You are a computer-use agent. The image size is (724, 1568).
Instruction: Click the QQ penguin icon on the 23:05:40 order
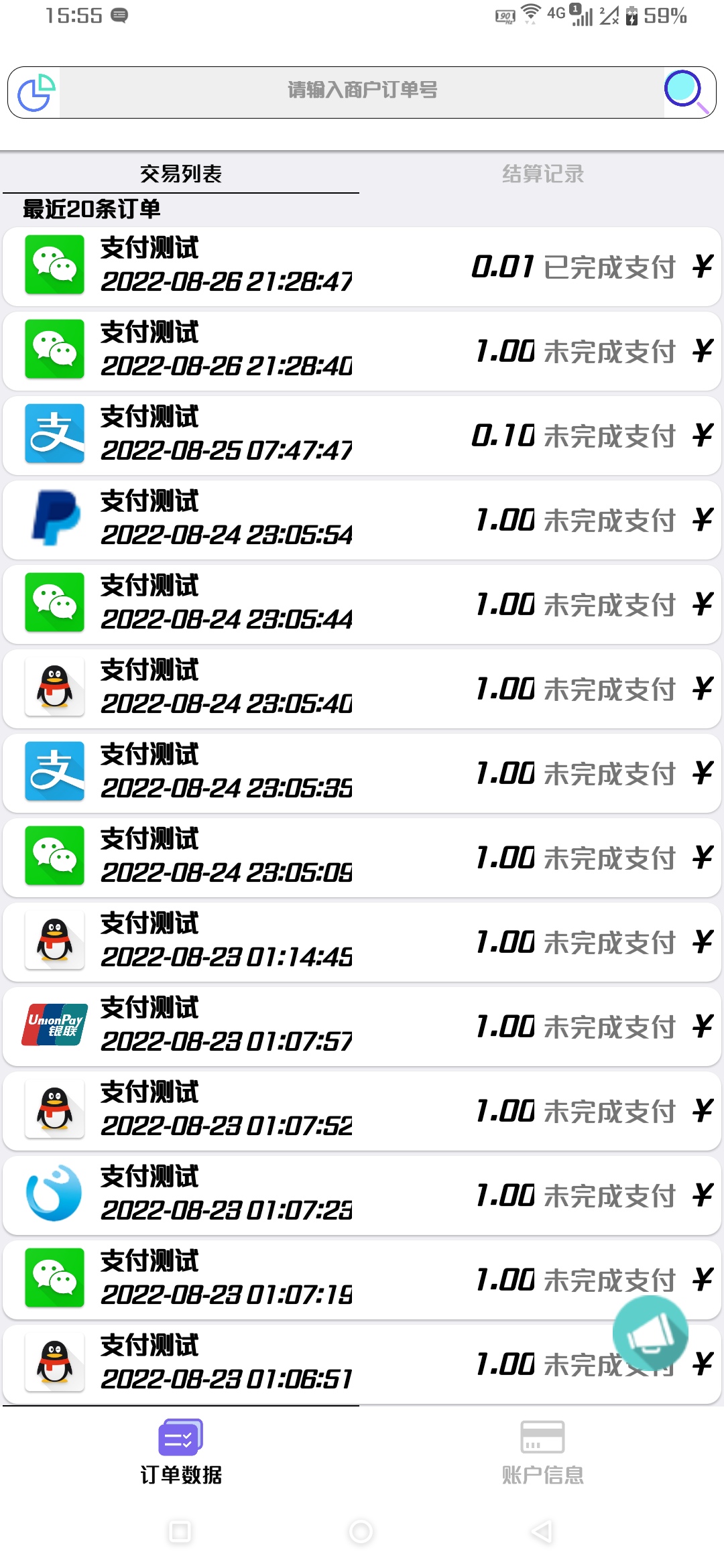54,688
